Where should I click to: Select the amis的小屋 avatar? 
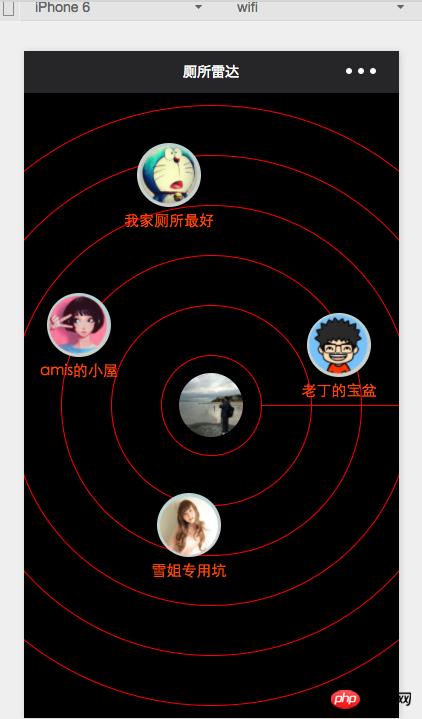(79, 325)
